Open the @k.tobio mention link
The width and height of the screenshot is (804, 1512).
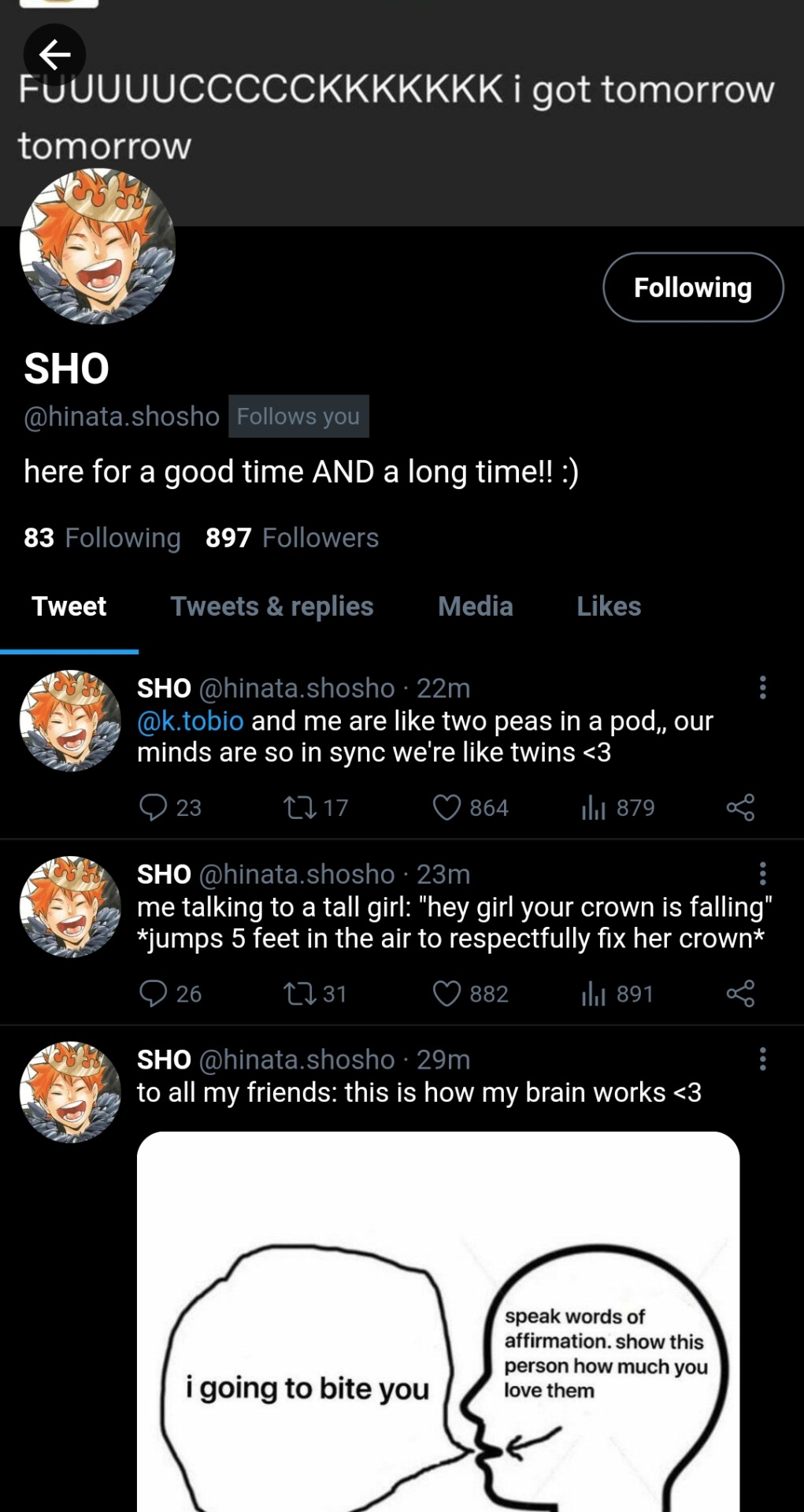click(191, 721)
